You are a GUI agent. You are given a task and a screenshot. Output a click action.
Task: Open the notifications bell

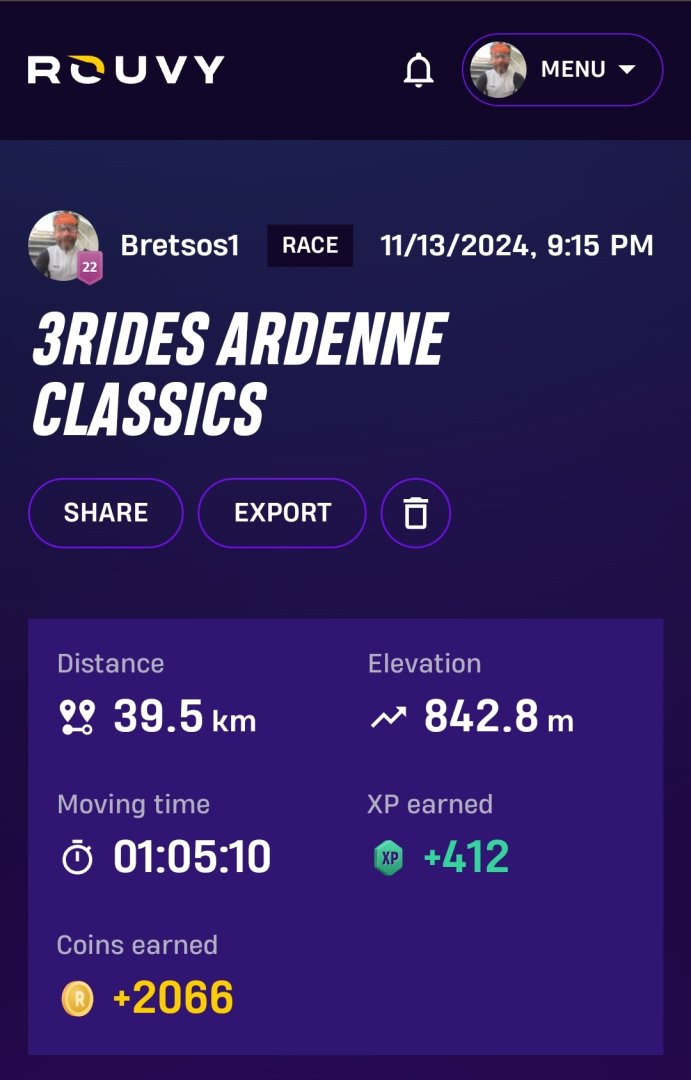pos(419,70)
